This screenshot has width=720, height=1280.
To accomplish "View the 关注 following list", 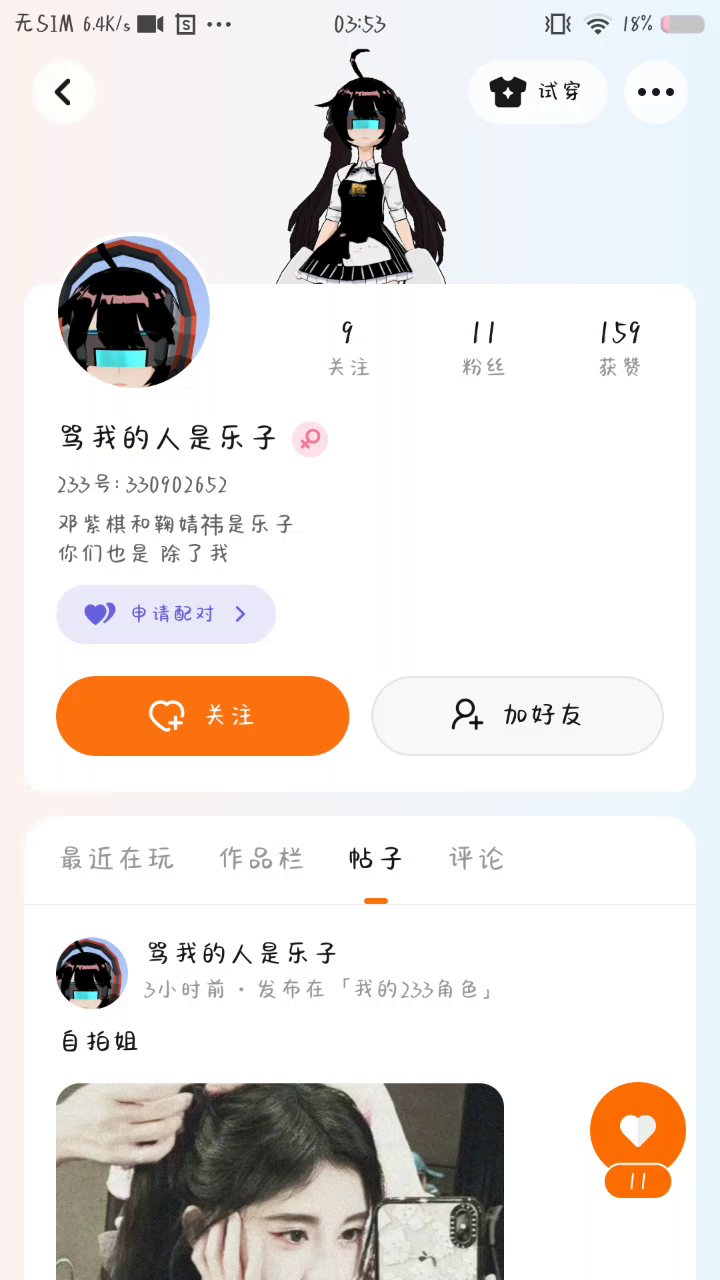I will pos(348,347).
